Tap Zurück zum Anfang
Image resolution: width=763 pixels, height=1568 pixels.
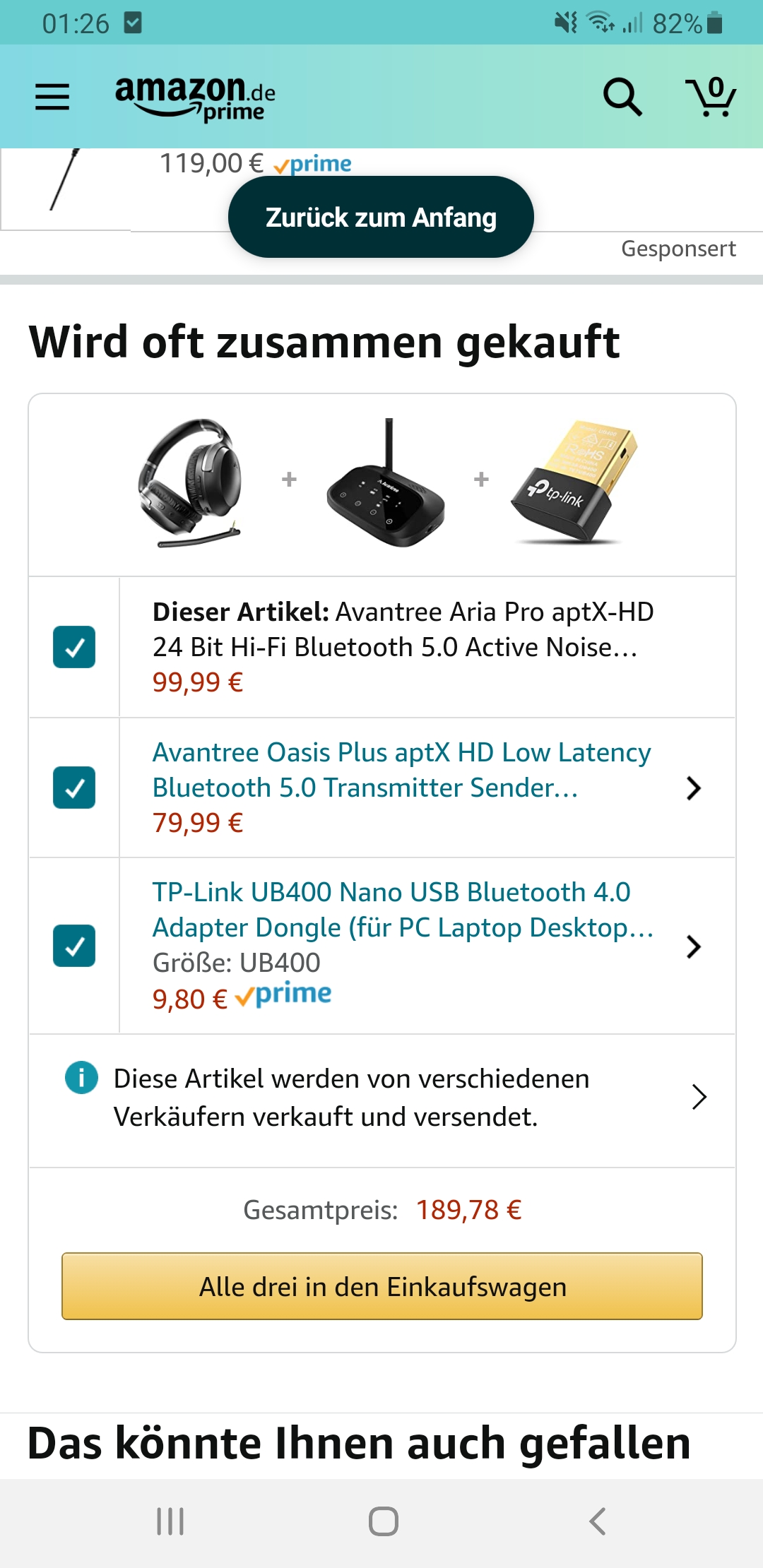[x=381, y=217]
